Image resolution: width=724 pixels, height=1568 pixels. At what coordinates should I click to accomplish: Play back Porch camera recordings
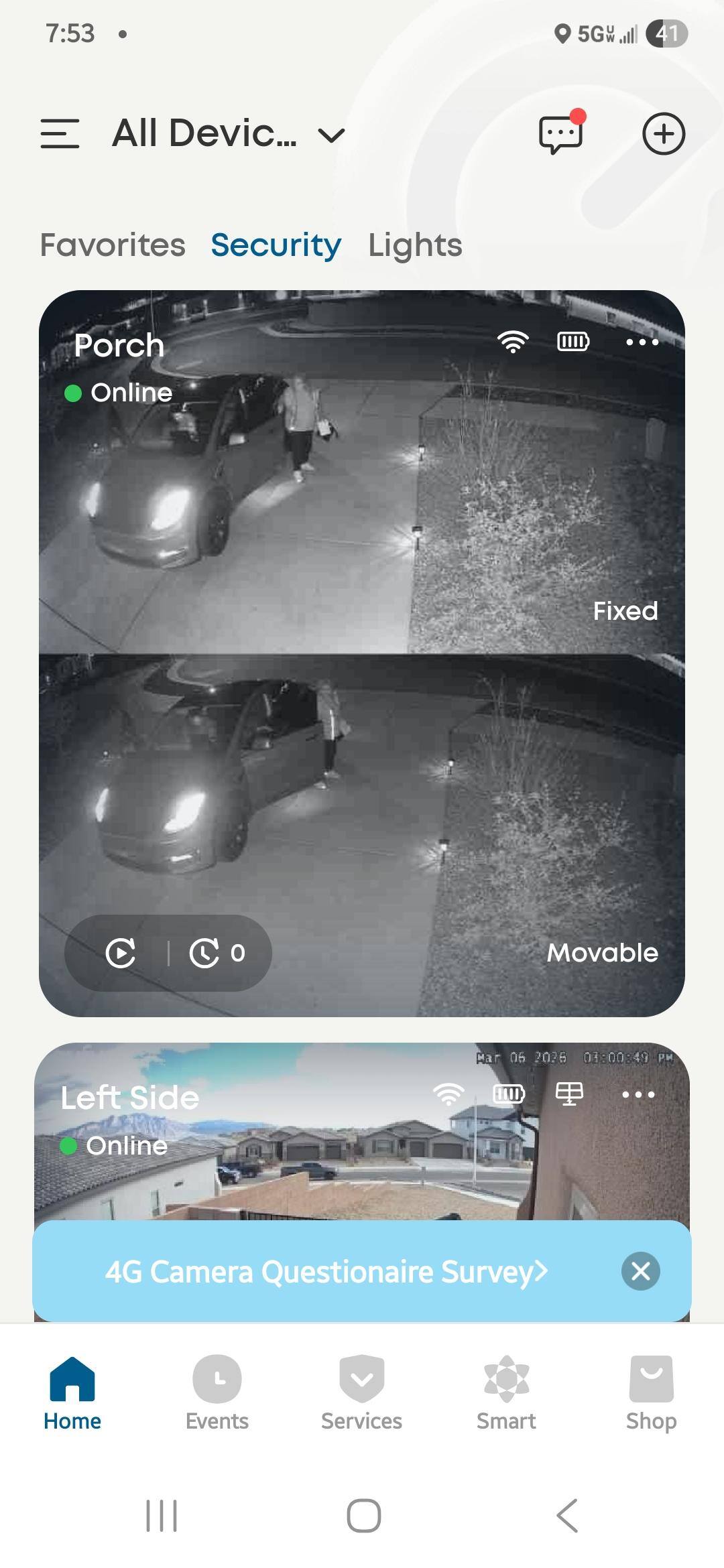coord(121,952)
